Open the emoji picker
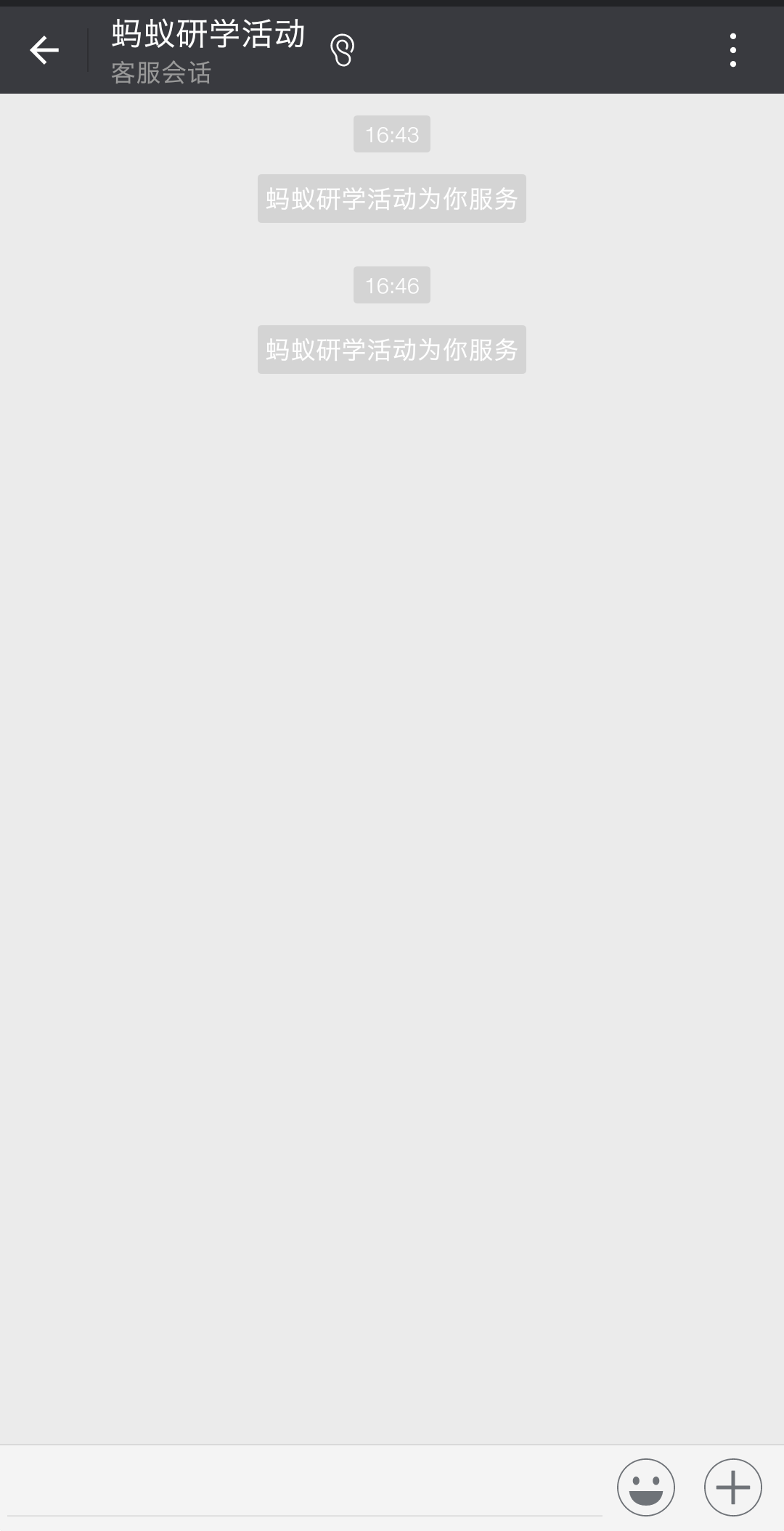Viewport: 784px width, 1531px height. click(645, 1487)
